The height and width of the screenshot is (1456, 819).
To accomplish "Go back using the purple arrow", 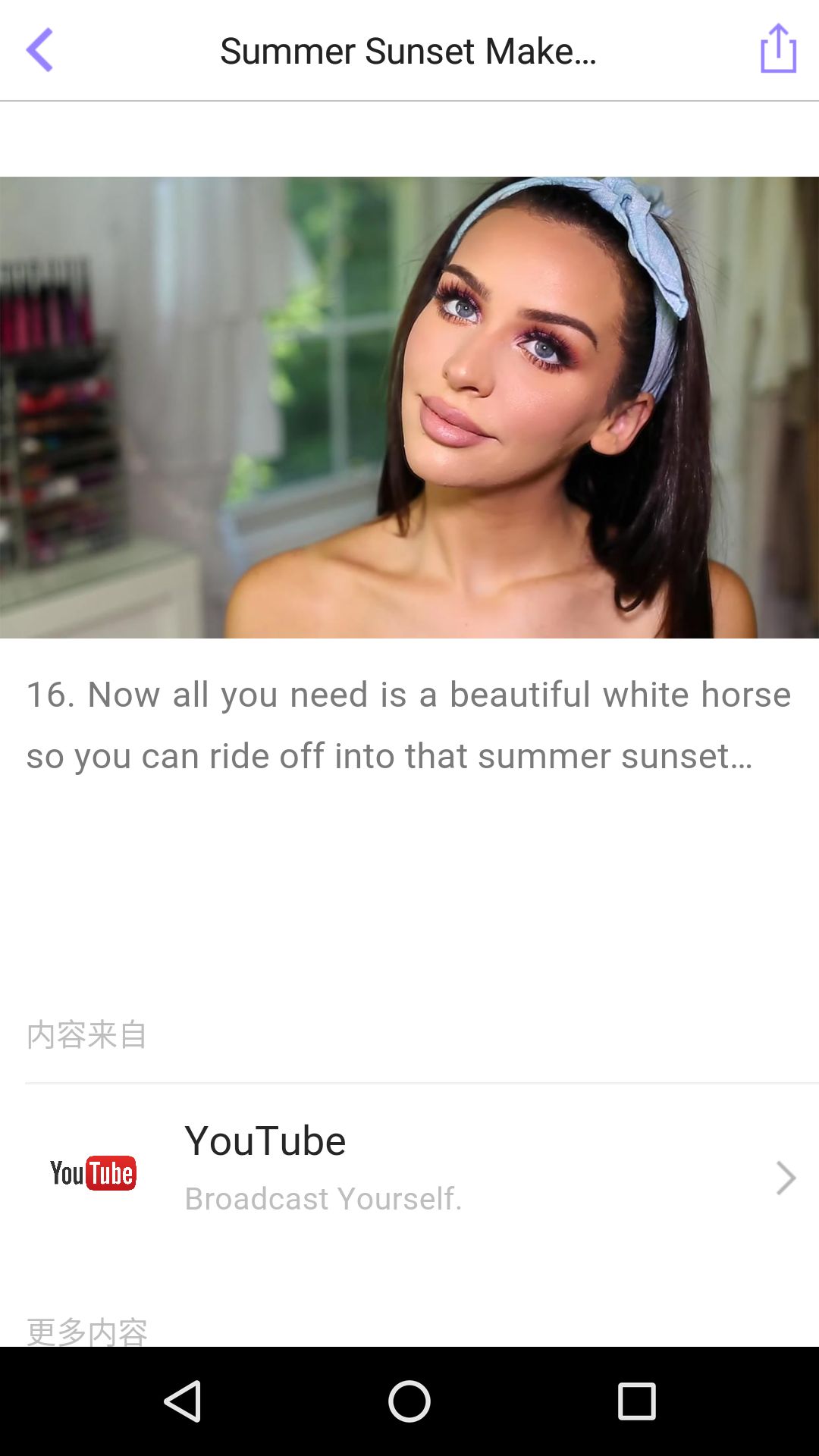I will coord(39,50).
